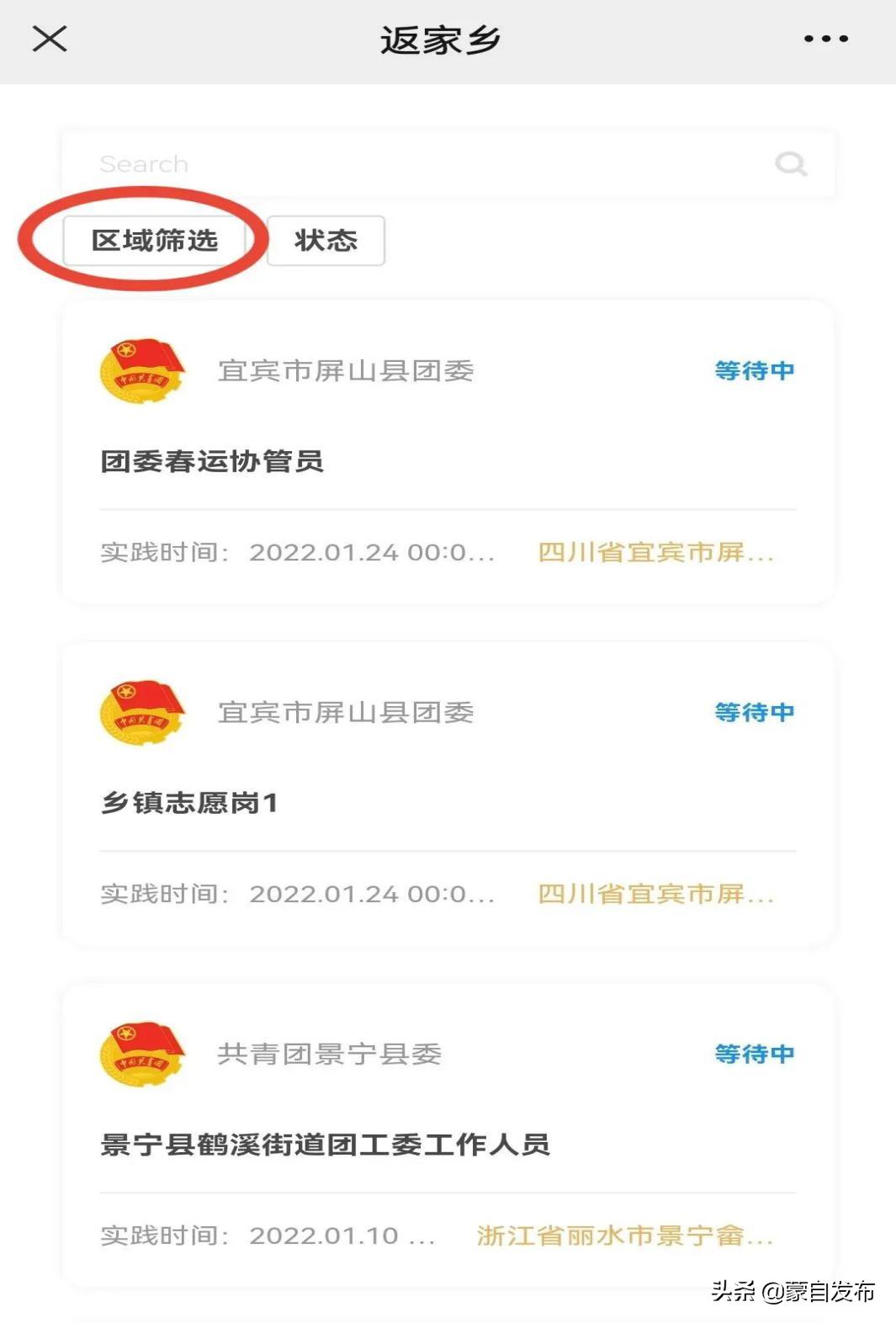Expand the truncated location 四川省宜宾市屏...
896x1323 pixels.
[x=655, y=554]
